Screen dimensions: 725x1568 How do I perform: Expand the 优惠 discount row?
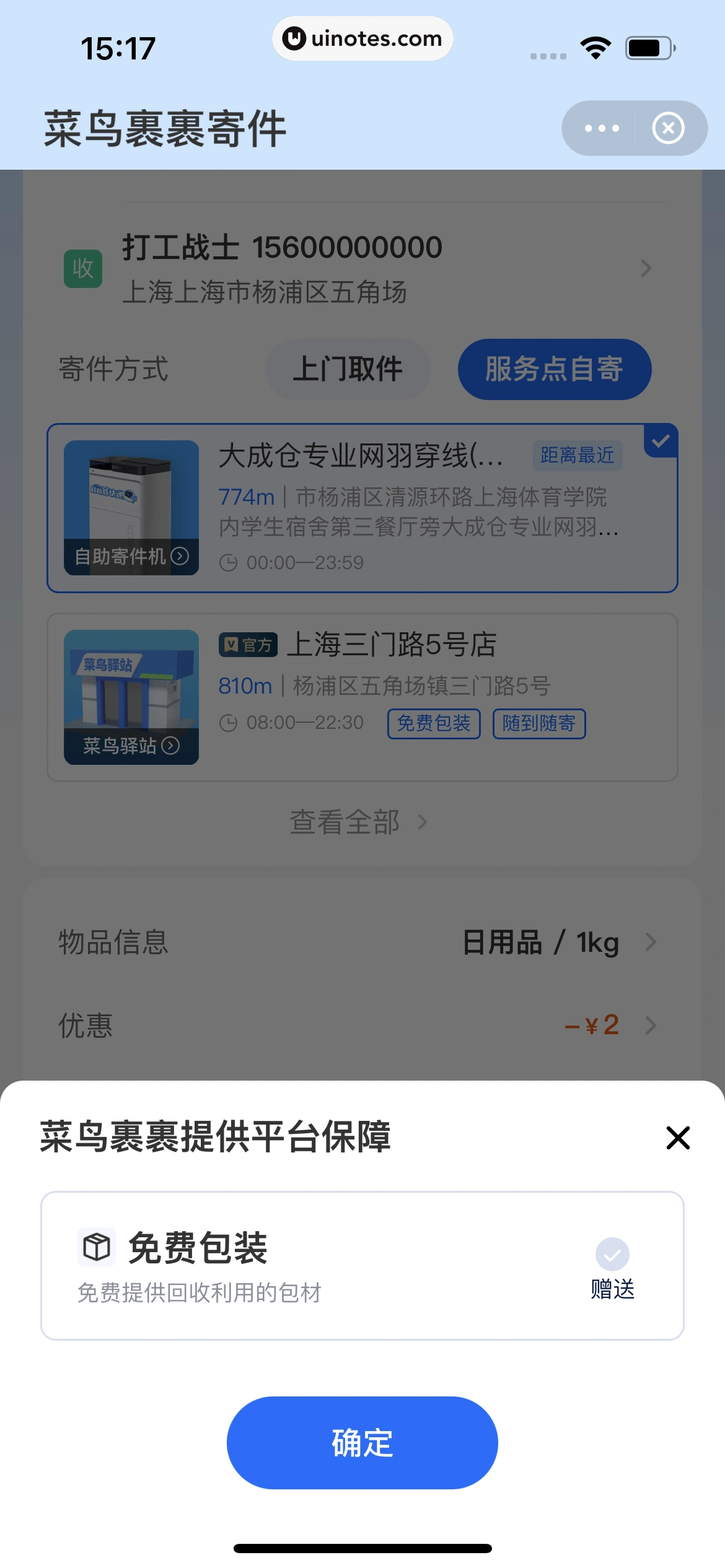click(x=651, y=1026)
